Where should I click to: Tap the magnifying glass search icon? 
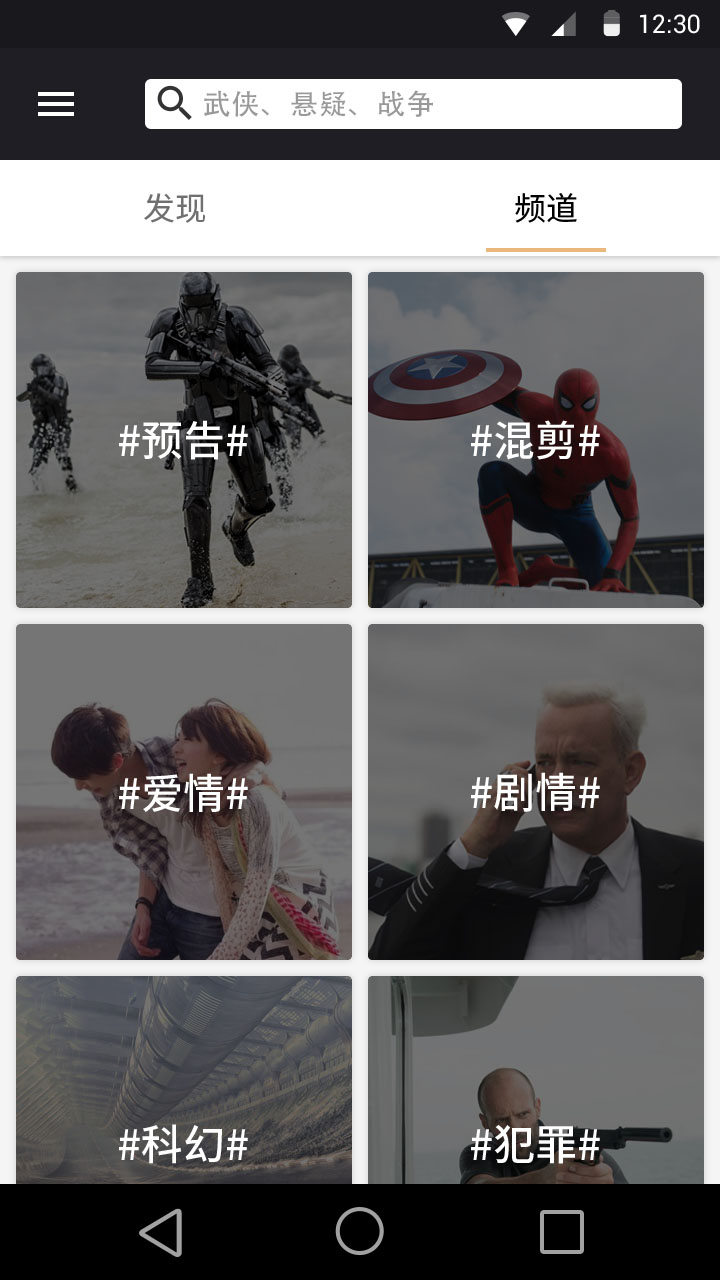(x=174, y=102)
